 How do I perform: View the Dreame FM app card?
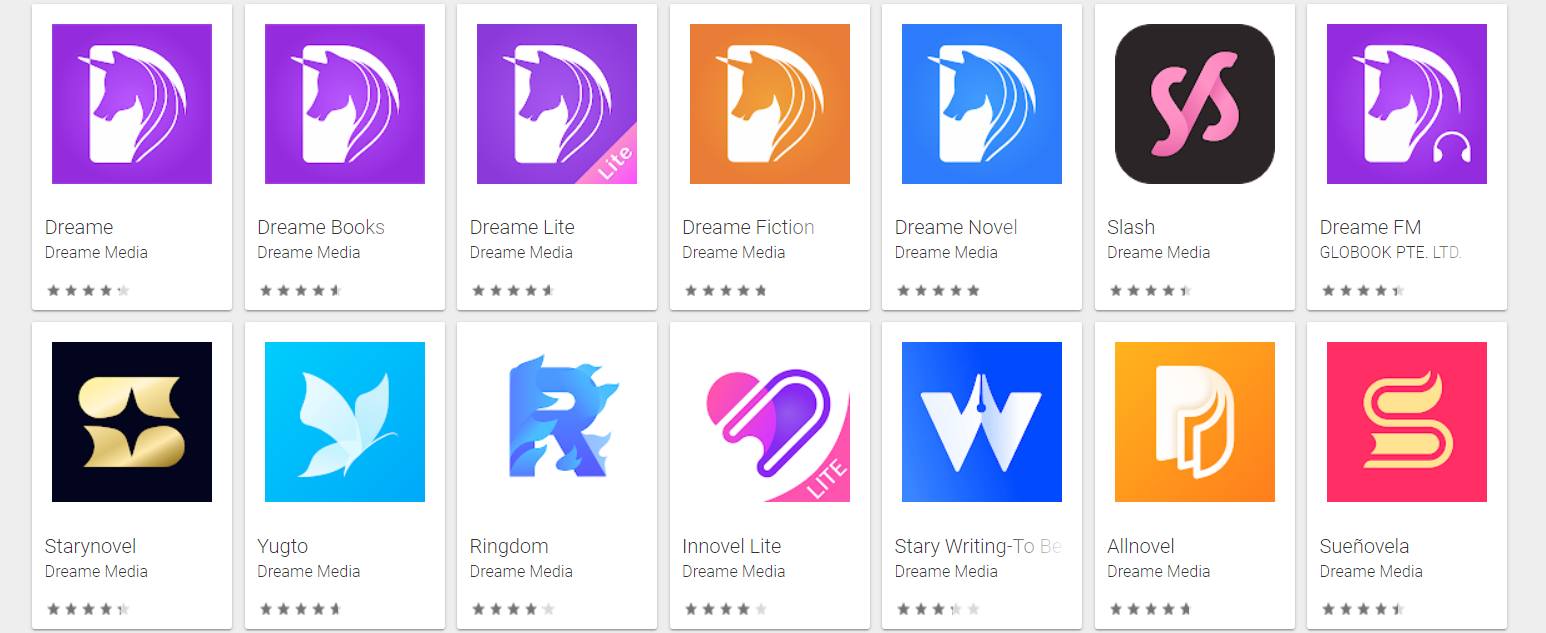coord(1406,104)
